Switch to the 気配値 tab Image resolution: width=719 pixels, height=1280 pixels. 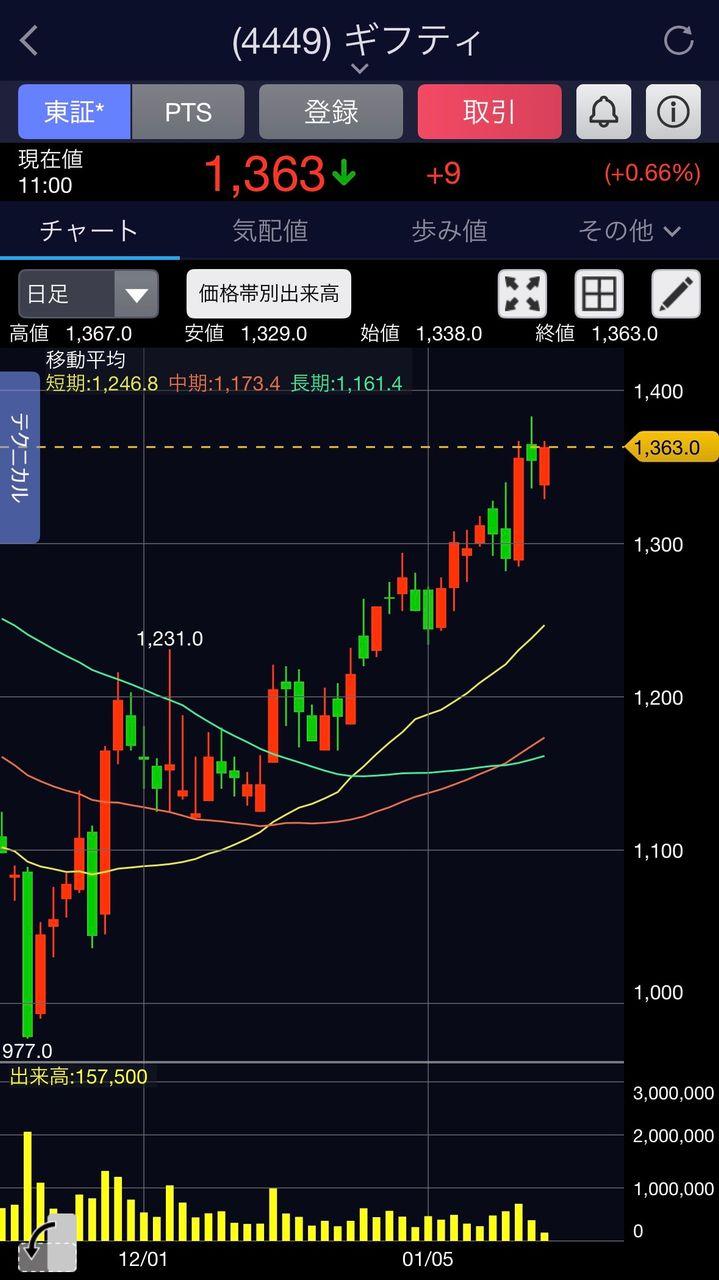[270, 231]
